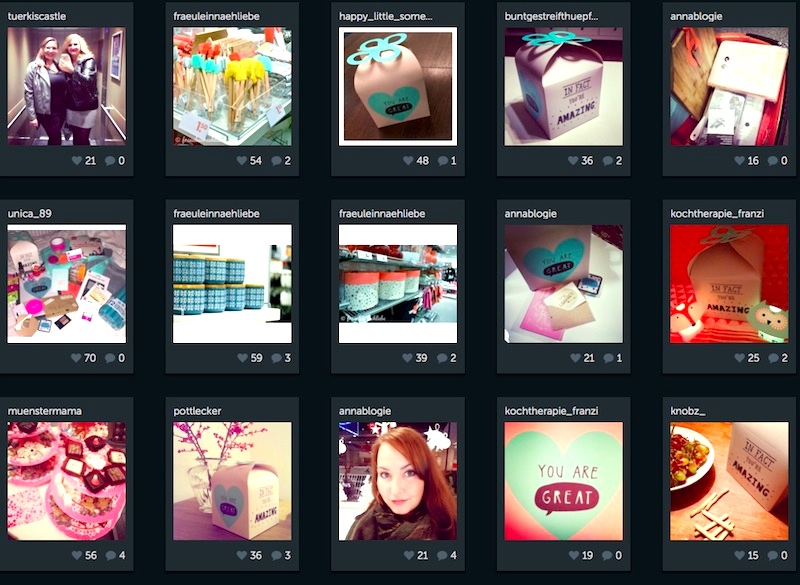Open knobz_'s photo with 15 likes

730,481
